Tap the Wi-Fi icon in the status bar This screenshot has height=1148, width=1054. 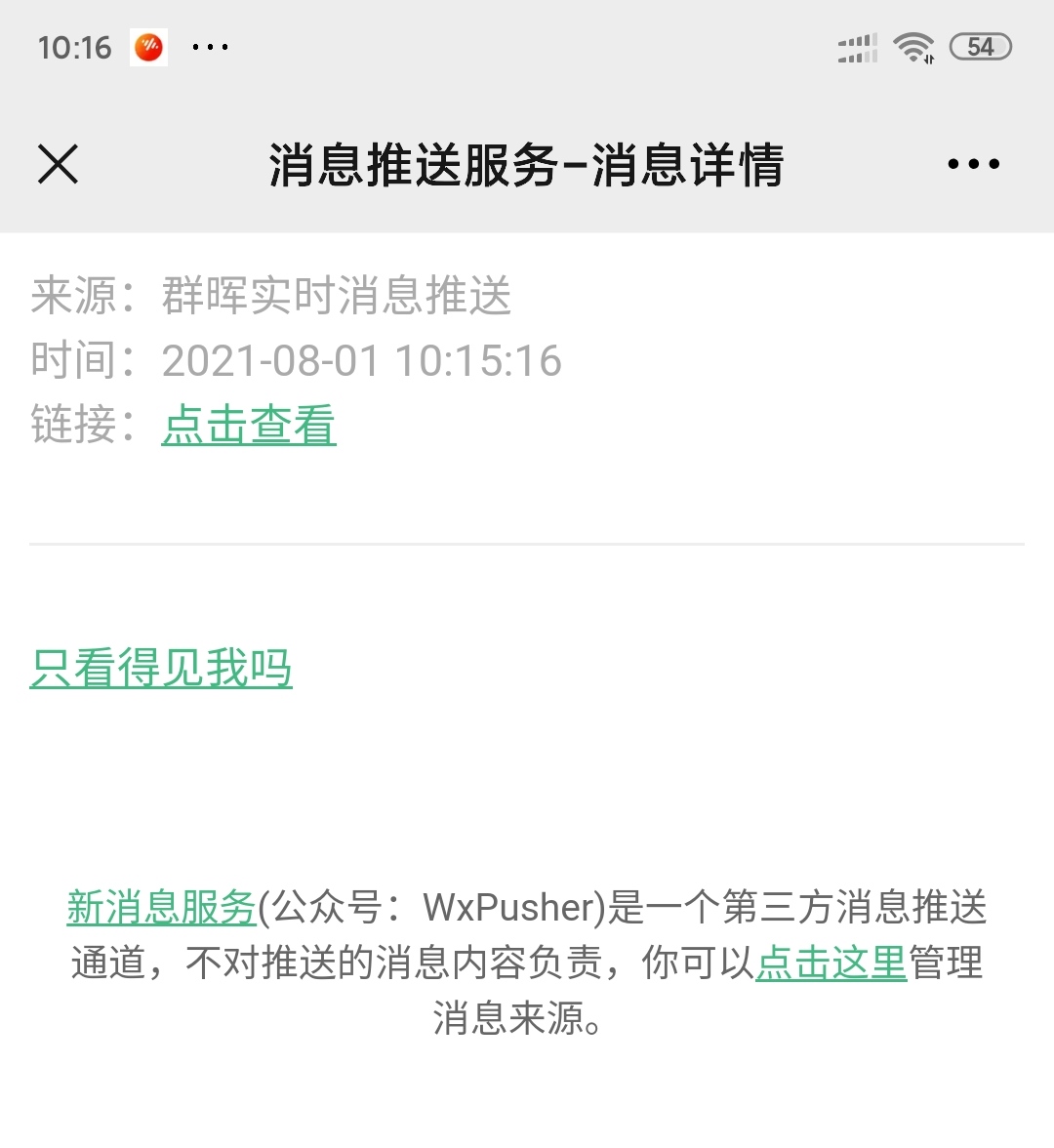click(912, 45)
